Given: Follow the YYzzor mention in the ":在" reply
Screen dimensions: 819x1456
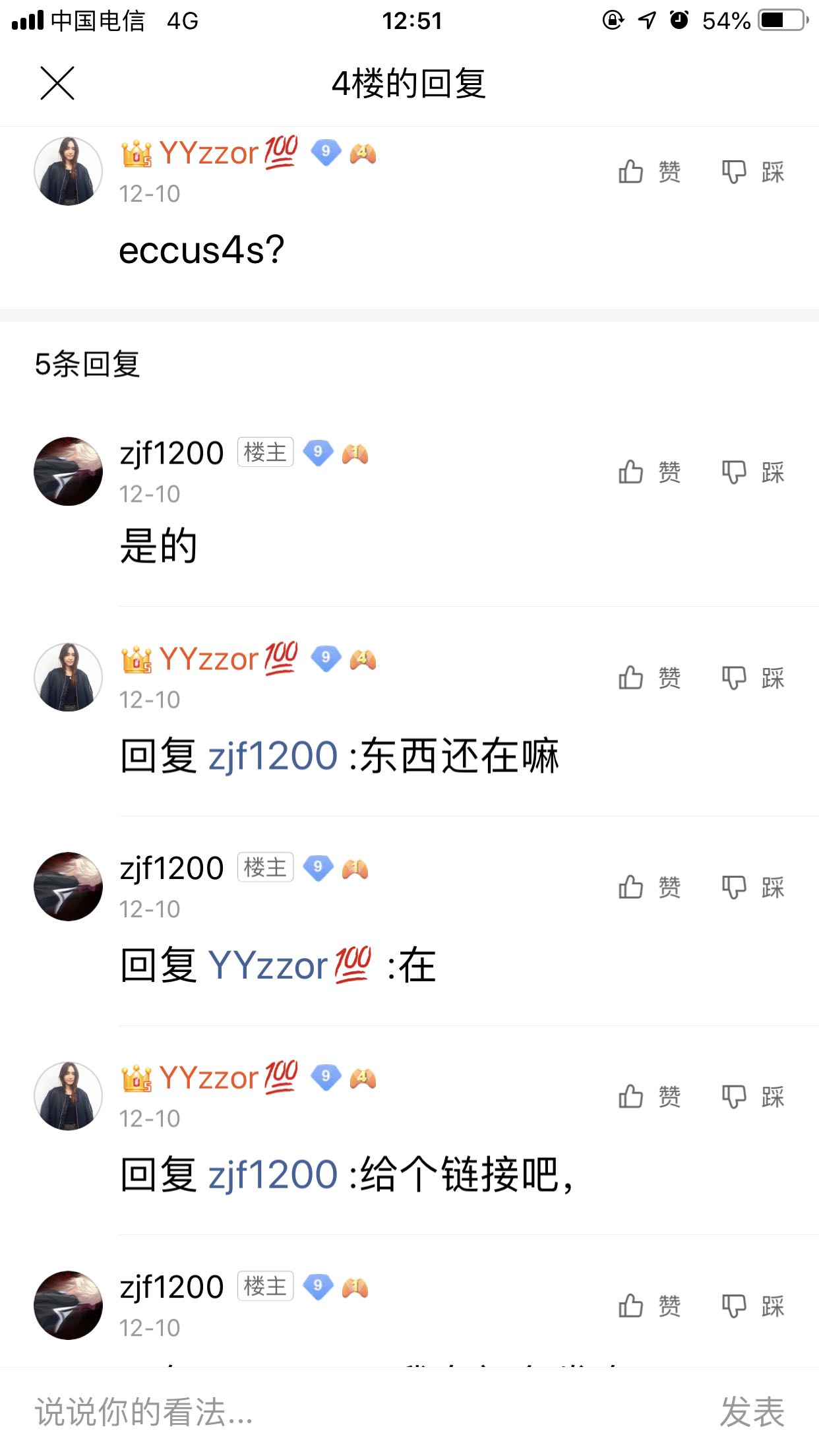Looking at the screenshot, I should 289,965.
